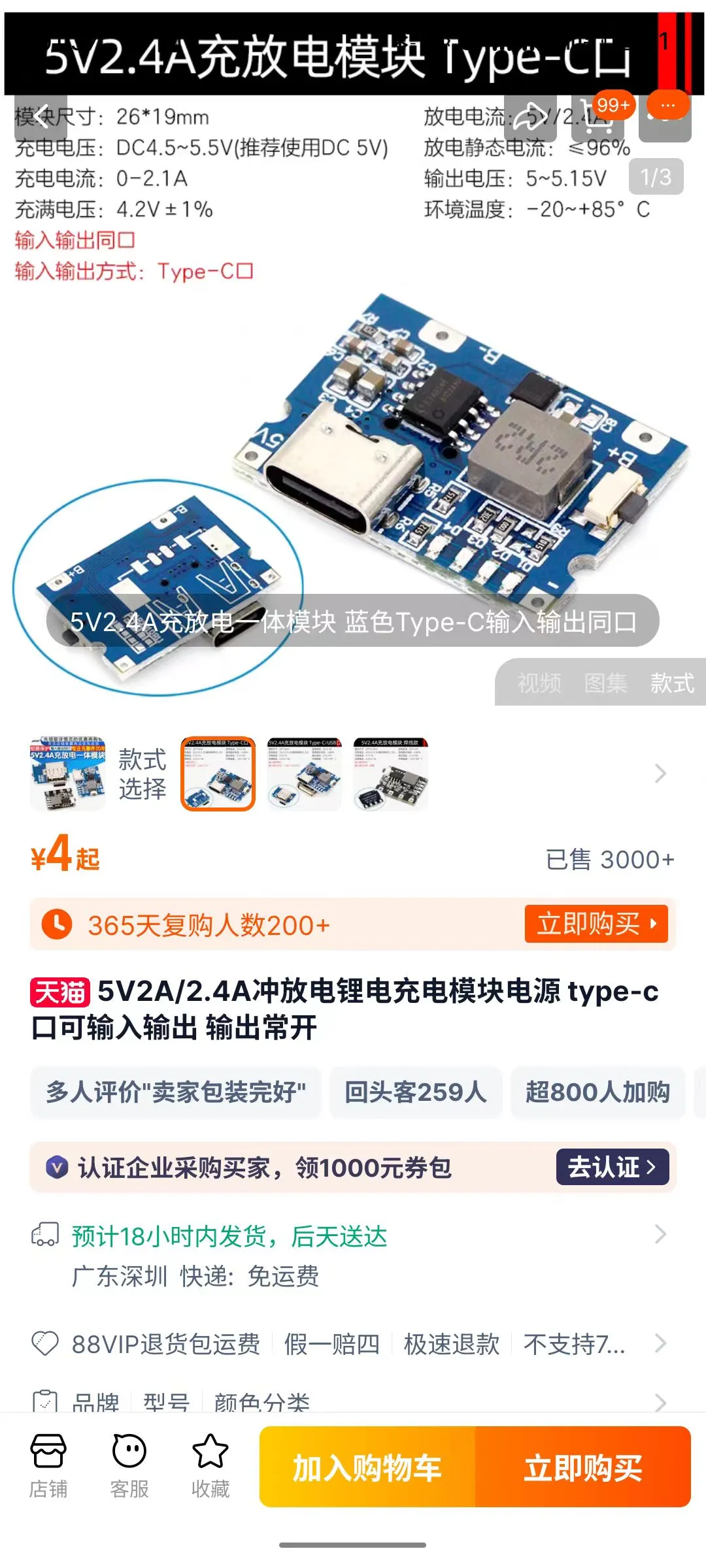Switch to the 图集 media tab
Screen dimensions: 706x1568
click(605, 683)
